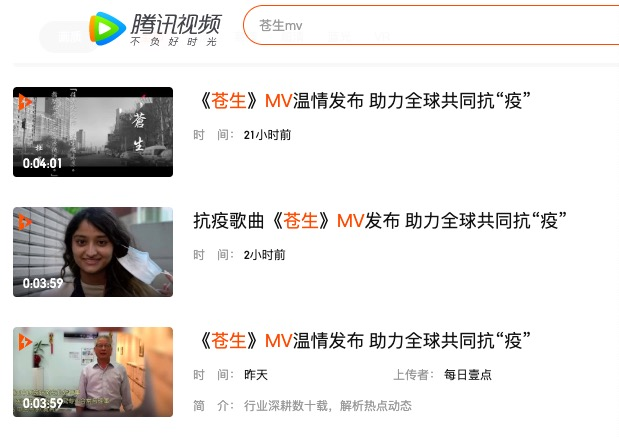
Task: Go to the 腾讯视频 home via the logo
Action: 155,28
